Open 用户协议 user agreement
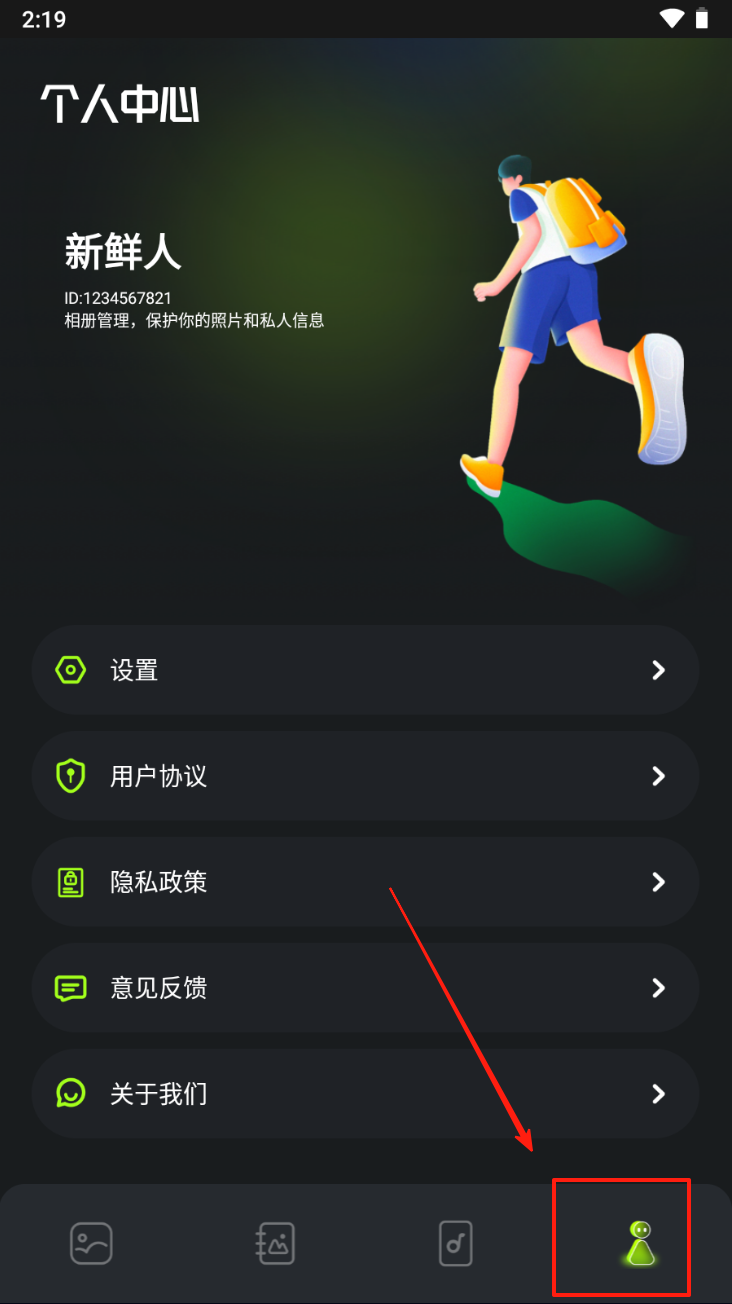 365,776
